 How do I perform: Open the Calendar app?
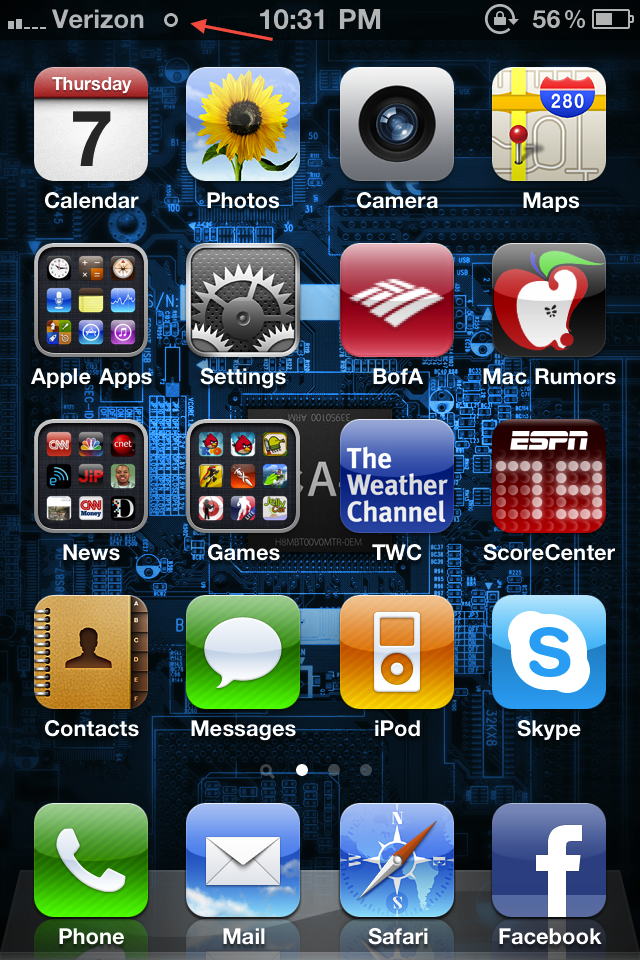click(x=91, y=125)
